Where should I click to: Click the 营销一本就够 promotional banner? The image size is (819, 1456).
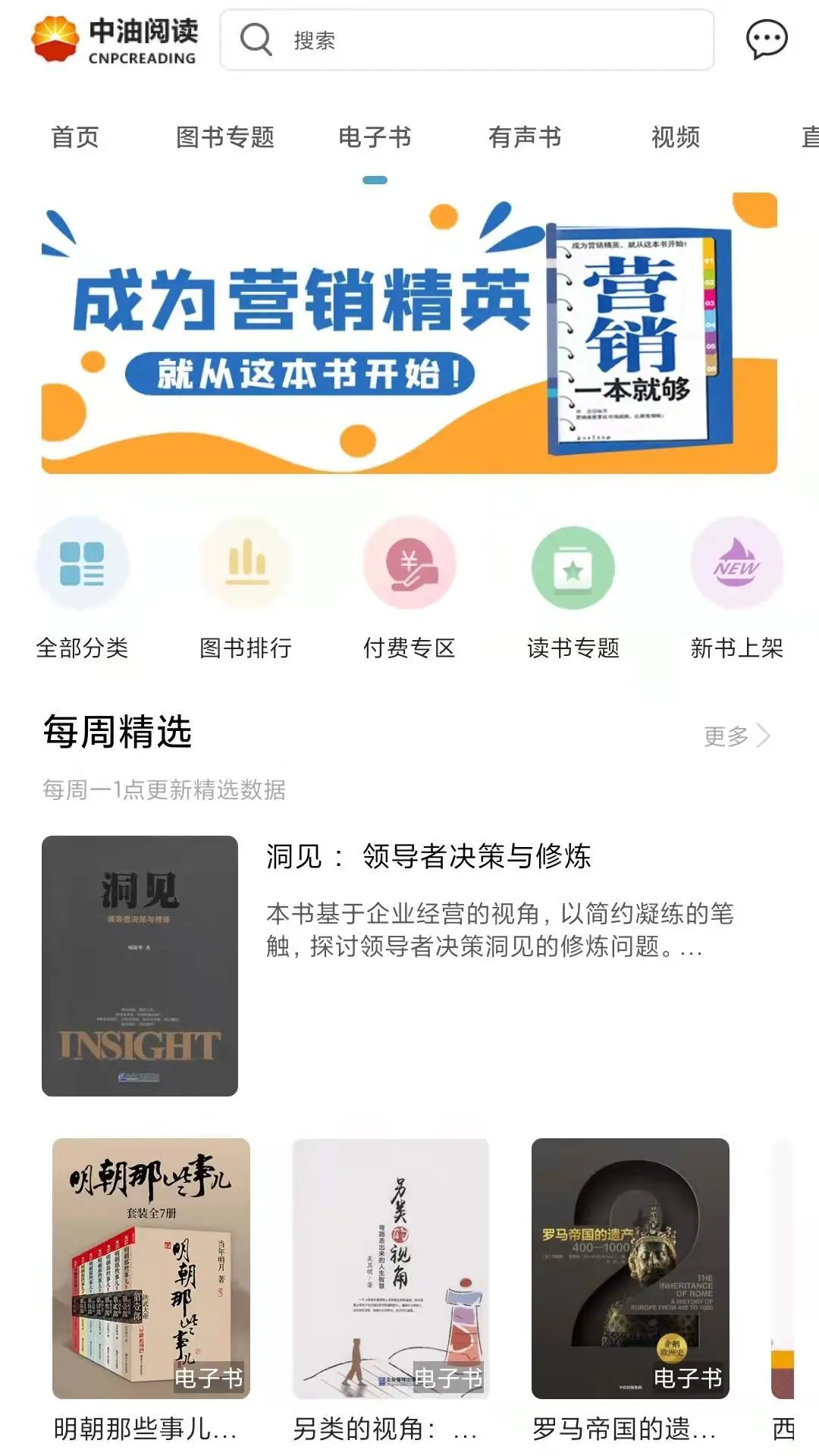click(409, 337)
